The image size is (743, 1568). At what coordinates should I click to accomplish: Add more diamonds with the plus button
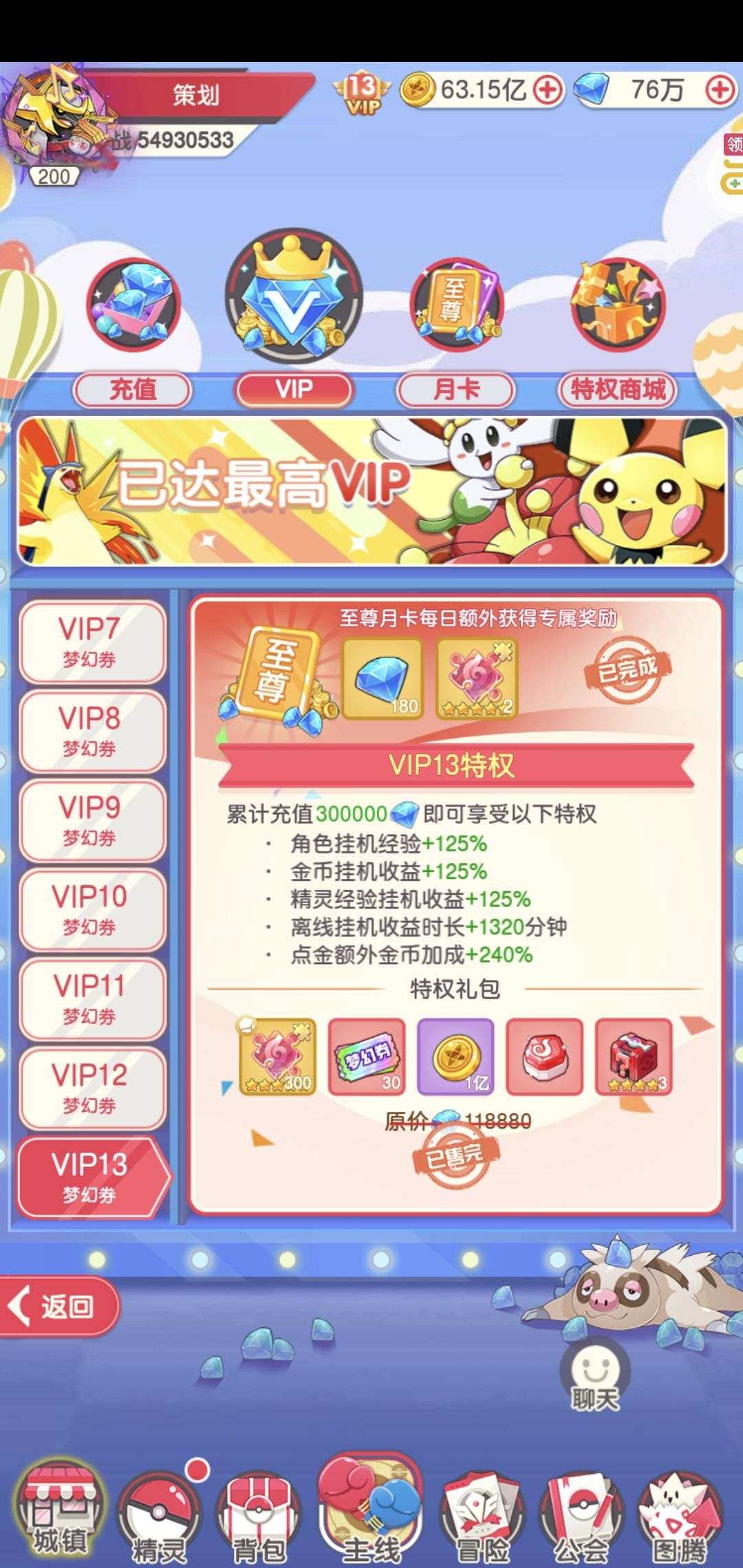tap(720, 90)
